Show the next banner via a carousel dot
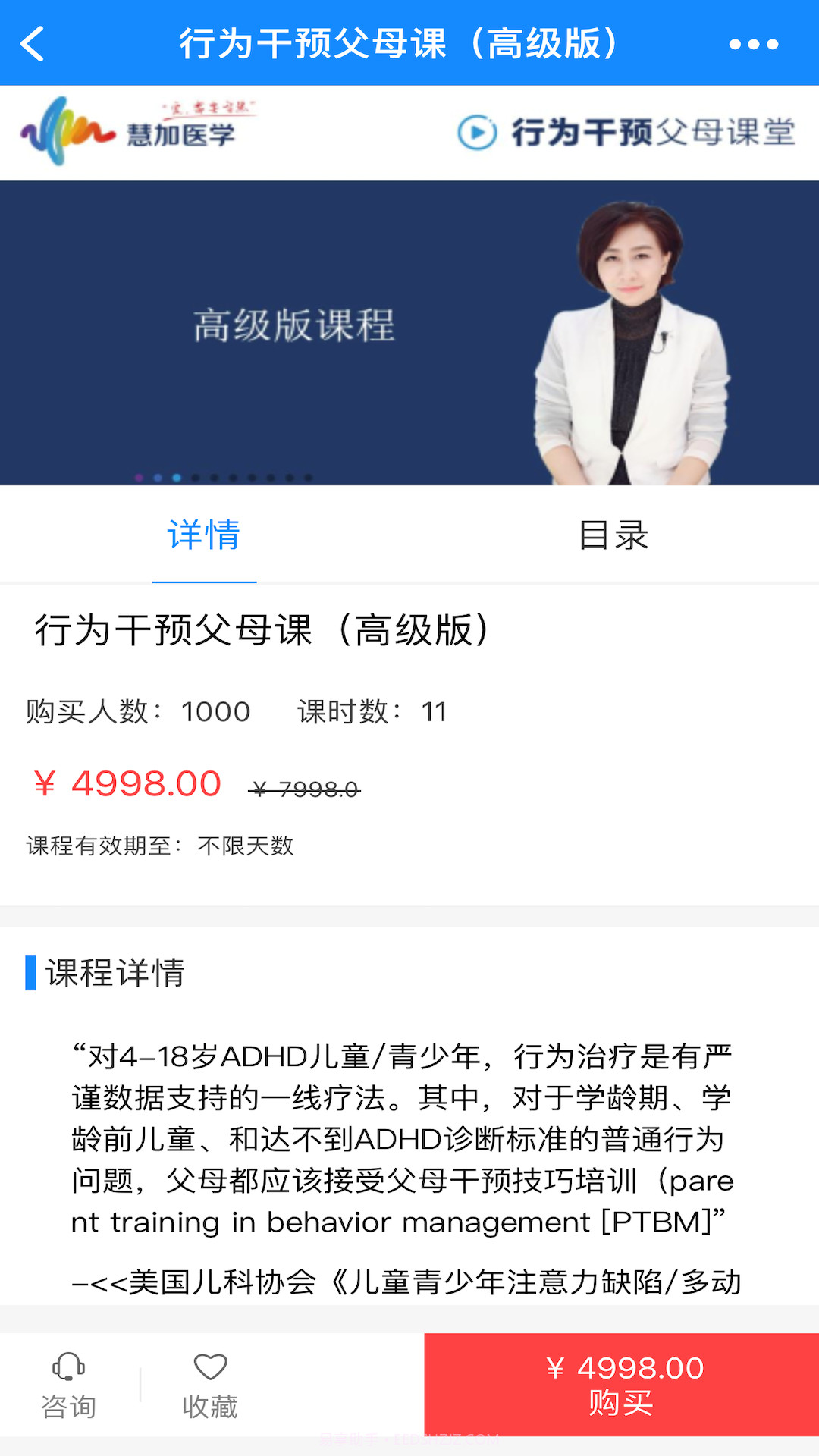The image size is (819, 1456). tap(197, 478)
